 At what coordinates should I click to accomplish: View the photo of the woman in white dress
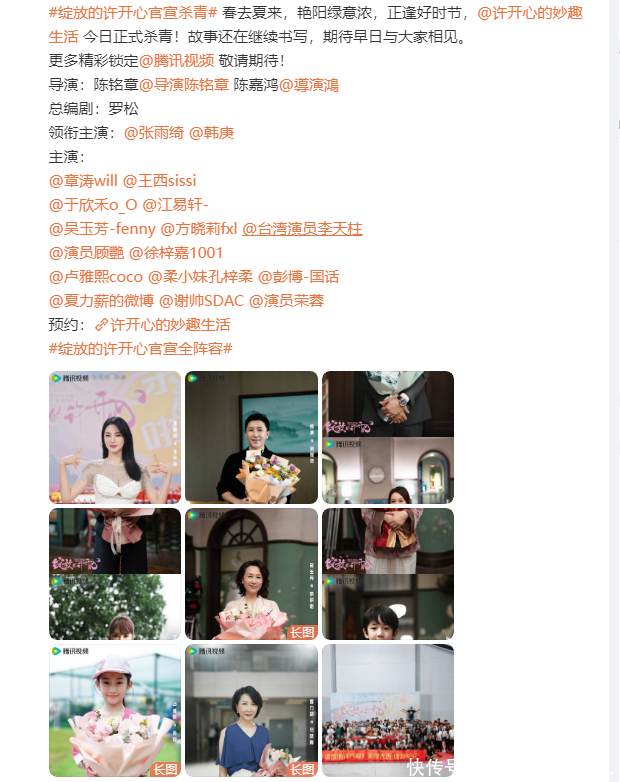115,437
